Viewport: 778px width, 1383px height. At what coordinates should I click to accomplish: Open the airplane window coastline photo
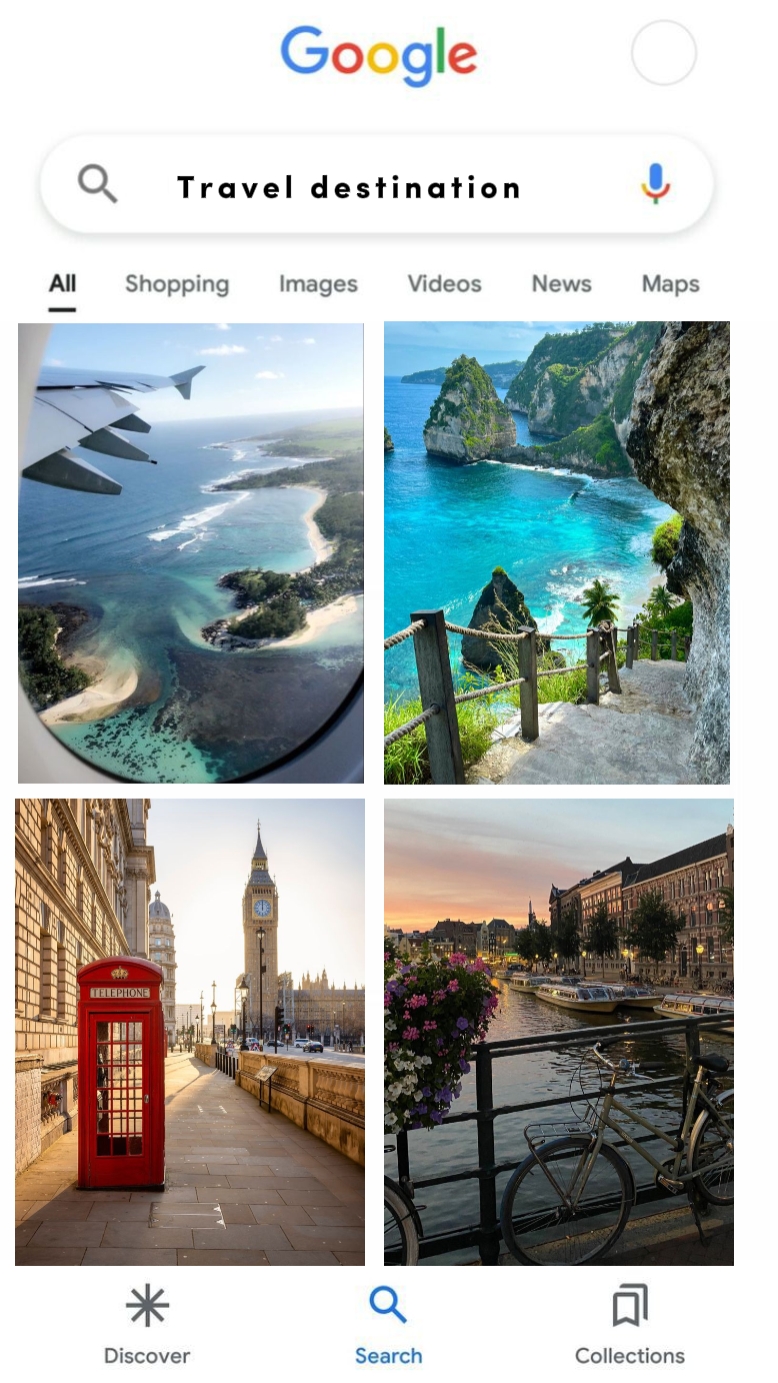coord(191,552)
